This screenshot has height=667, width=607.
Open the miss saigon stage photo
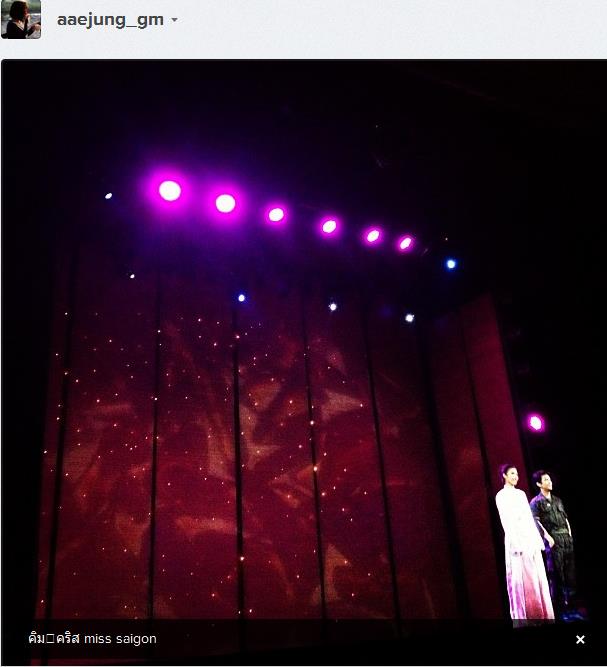(x=303, y=340)
